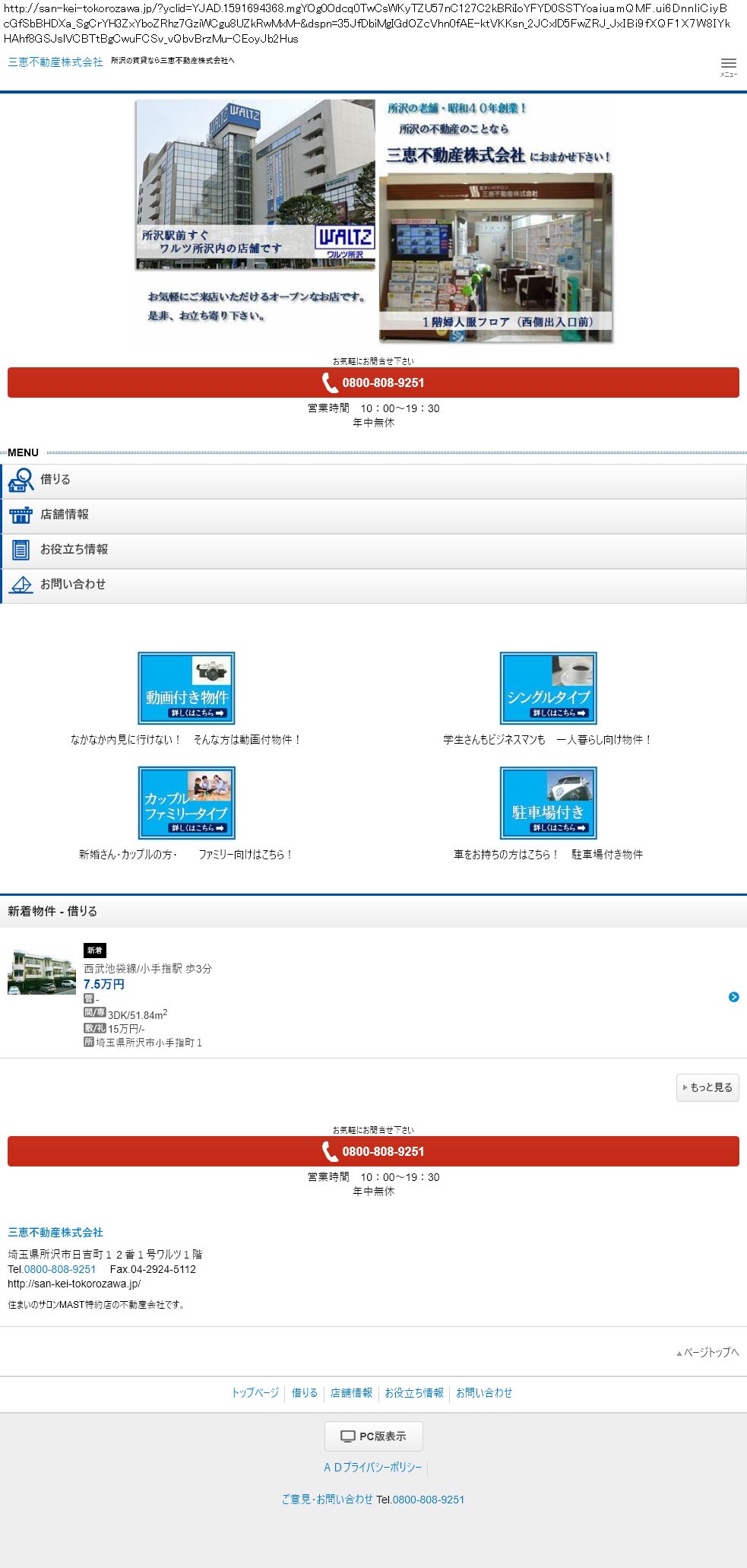The width and height of the screenshot is (747, 1568).
Task: Switch to PC版表示
Action: click(373, 1436)
